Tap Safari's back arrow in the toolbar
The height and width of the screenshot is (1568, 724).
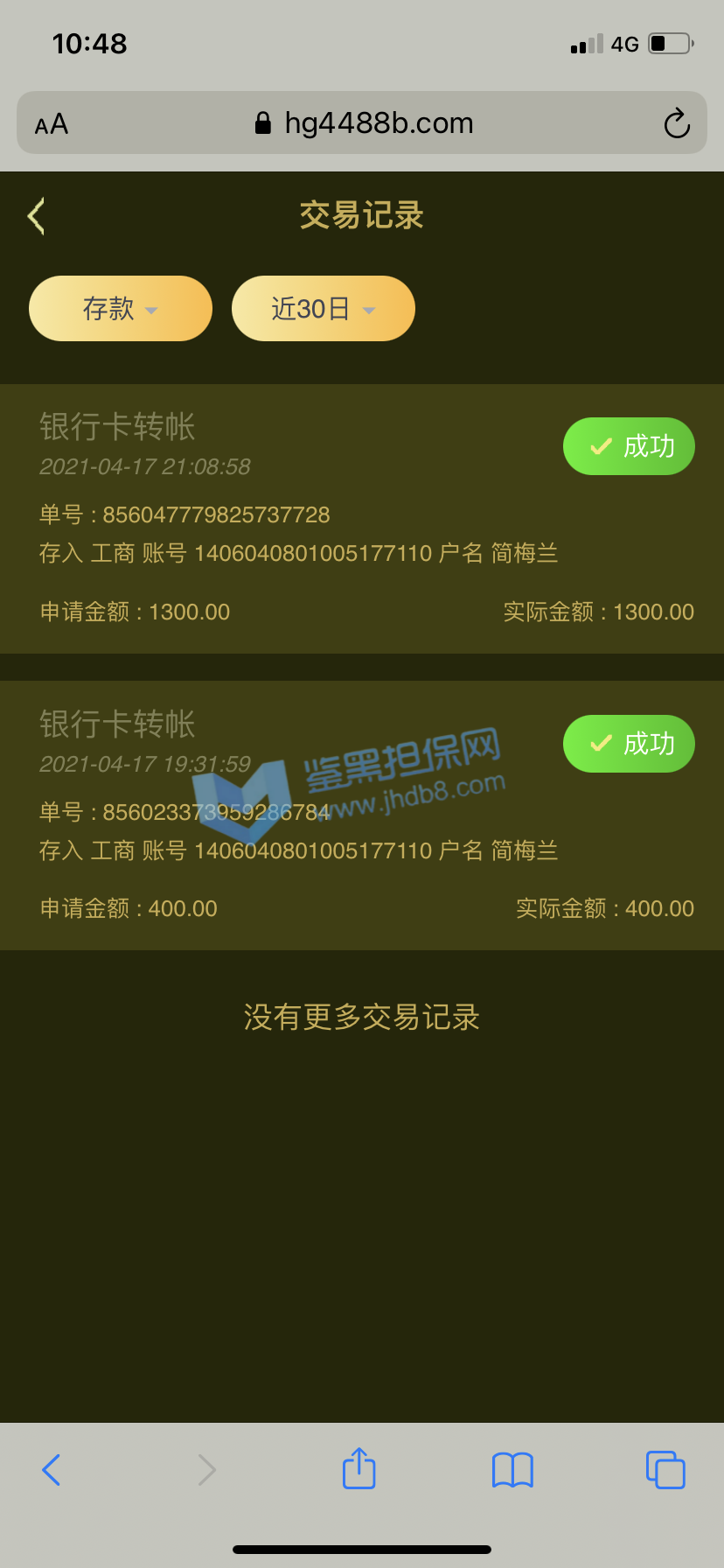pos(52,1469)
